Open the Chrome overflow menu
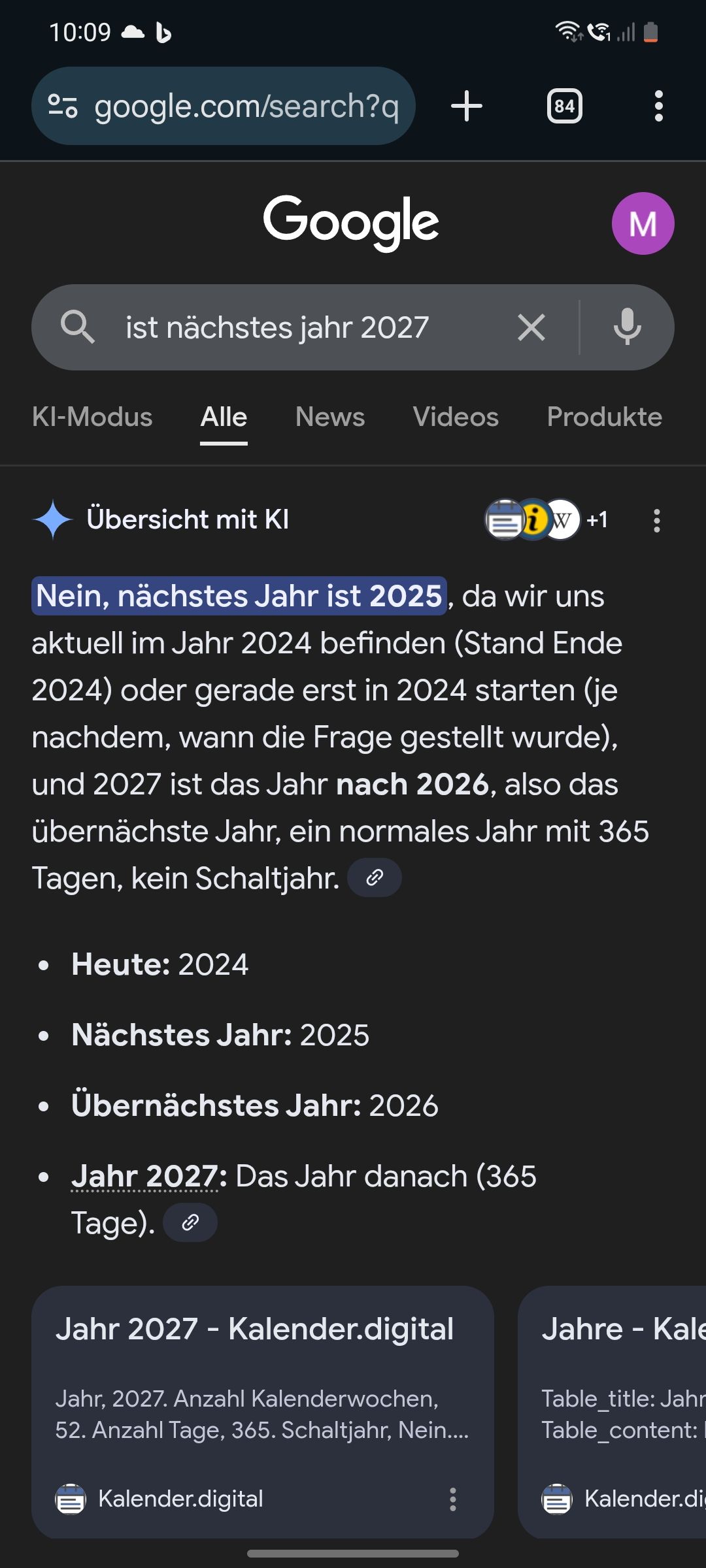Screen dimensions: 706x1568 [x=658, y=106]
